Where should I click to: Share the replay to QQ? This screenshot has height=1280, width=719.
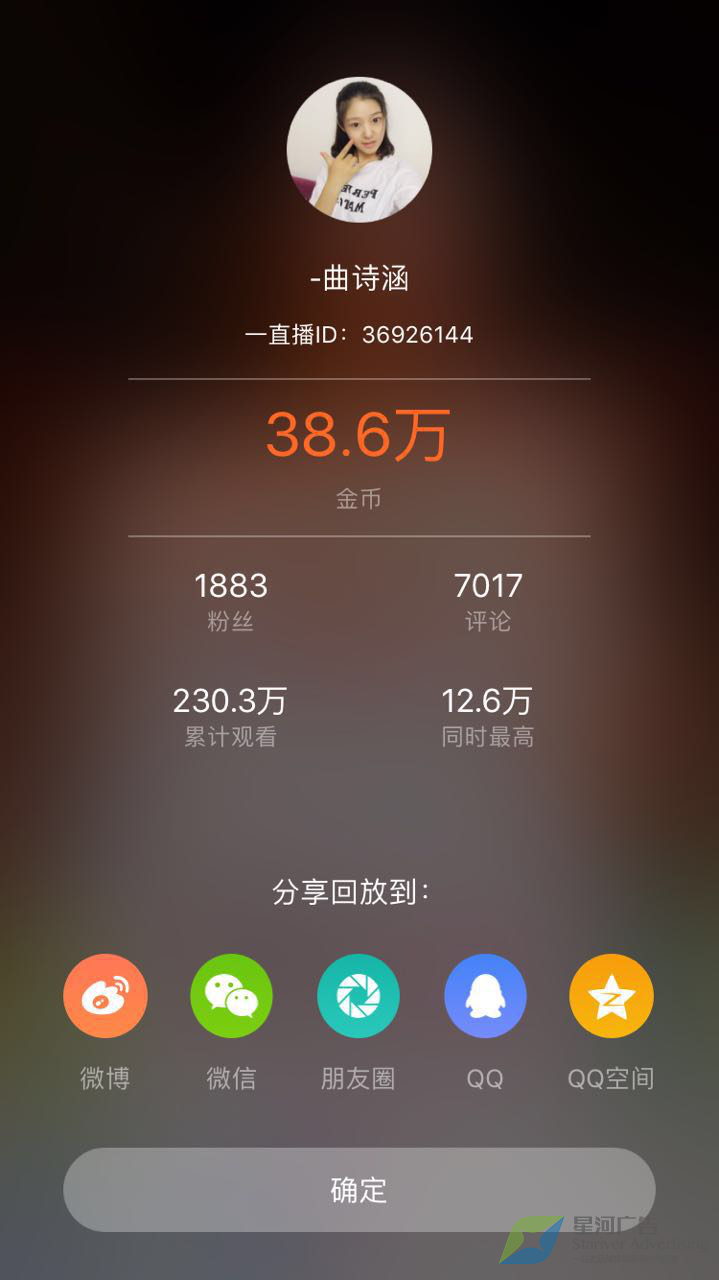click(485, 996)
